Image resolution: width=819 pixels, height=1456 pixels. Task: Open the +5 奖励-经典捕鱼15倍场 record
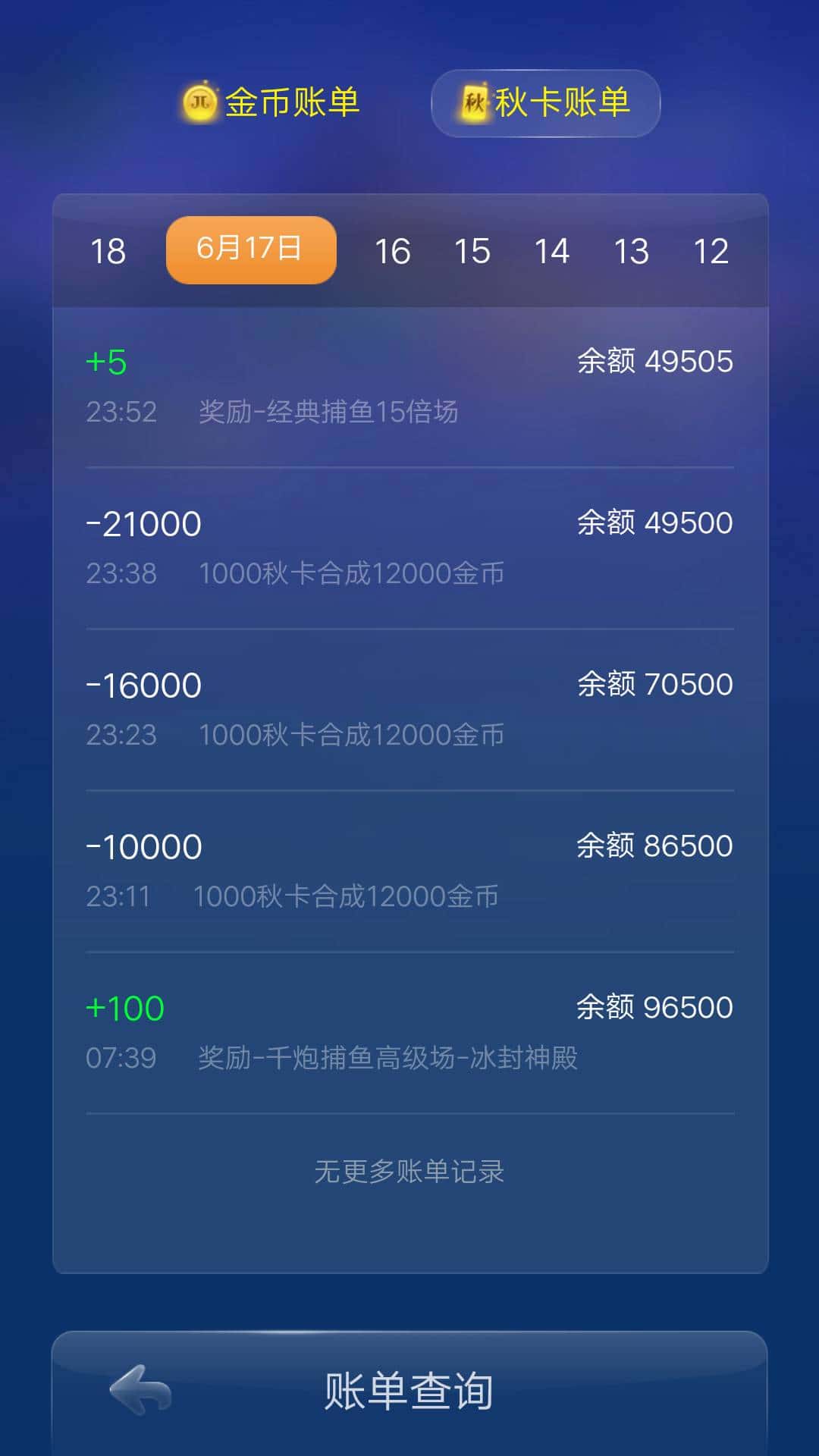[409, 387]
